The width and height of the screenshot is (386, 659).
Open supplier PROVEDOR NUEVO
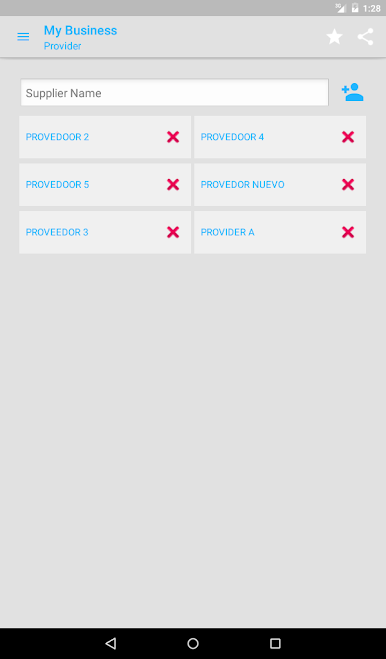click(242, 185)
